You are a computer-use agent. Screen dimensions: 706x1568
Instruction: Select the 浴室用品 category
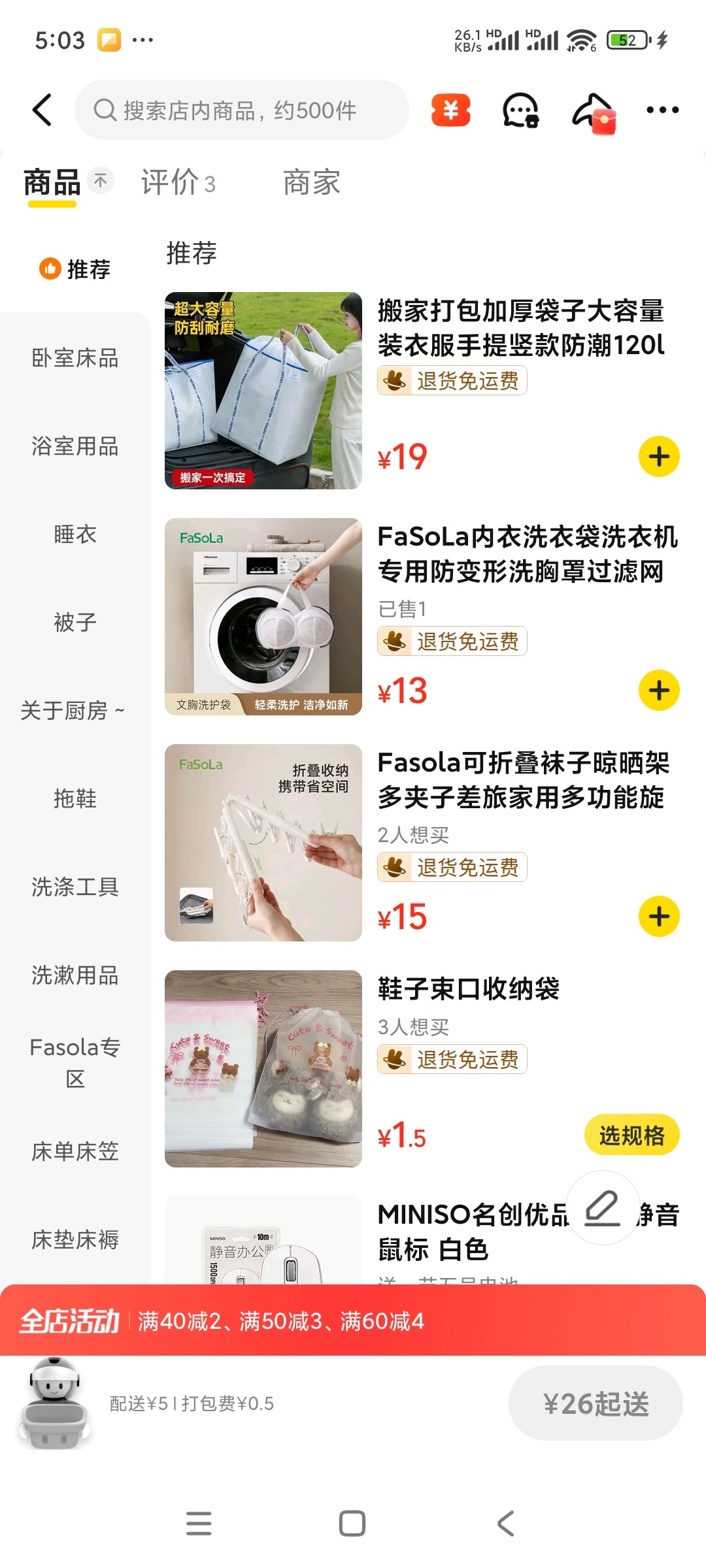[x=75, y=446]
